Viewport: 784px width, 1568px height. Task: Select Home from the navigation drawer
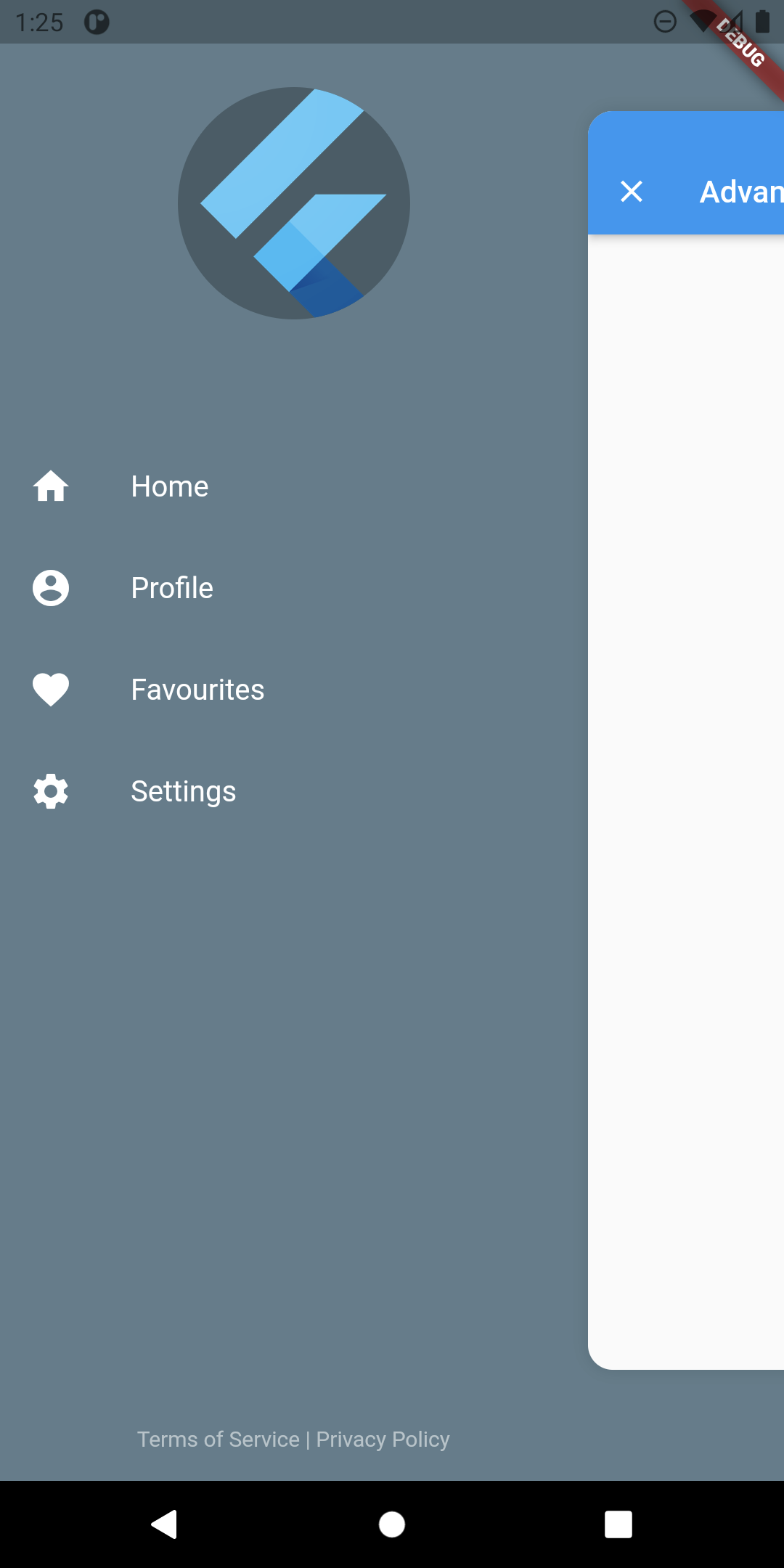tap(169, 487)
